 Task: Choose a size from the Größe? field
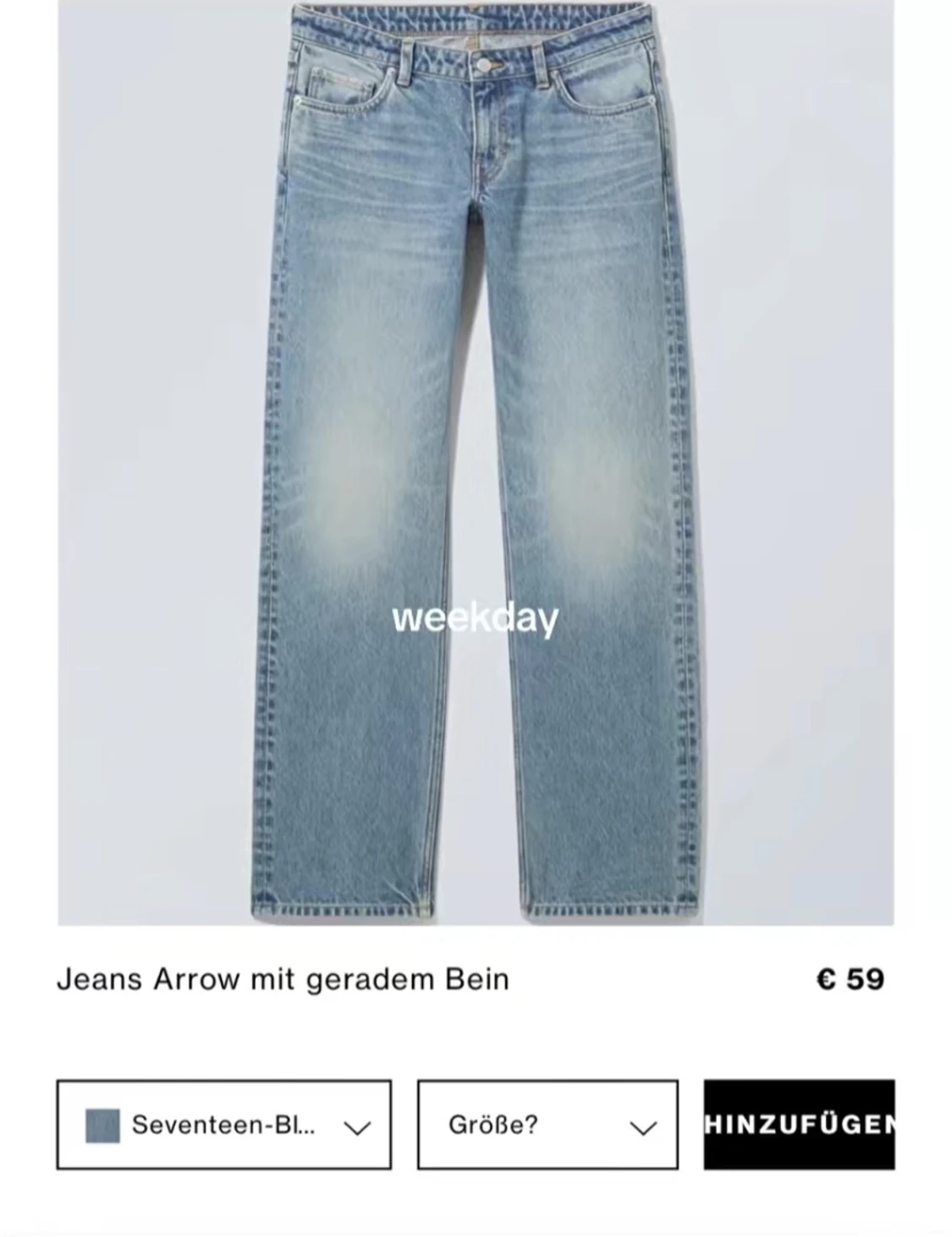547,1126
